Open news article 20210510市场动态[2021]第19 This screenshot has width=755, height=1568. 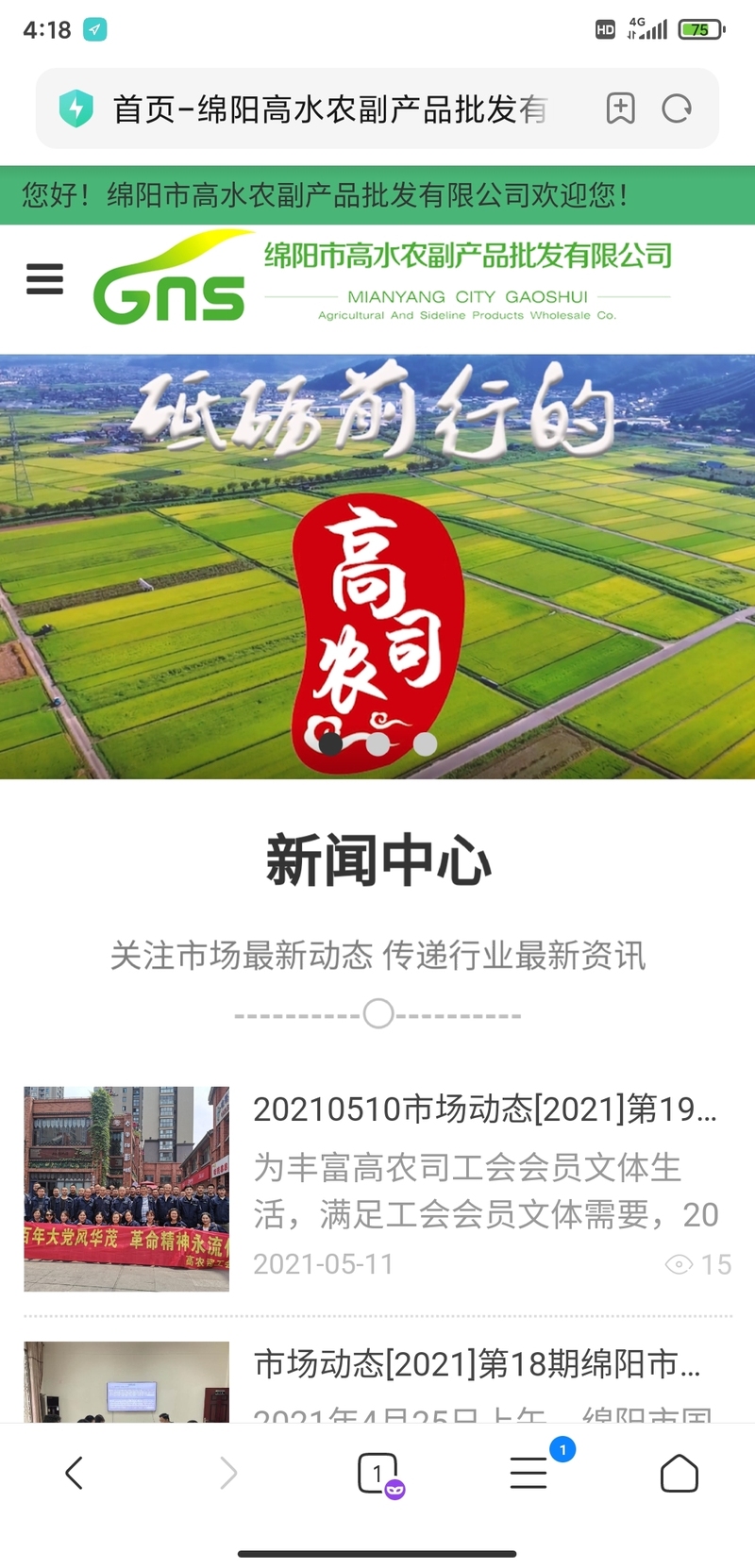[485, 1109]
